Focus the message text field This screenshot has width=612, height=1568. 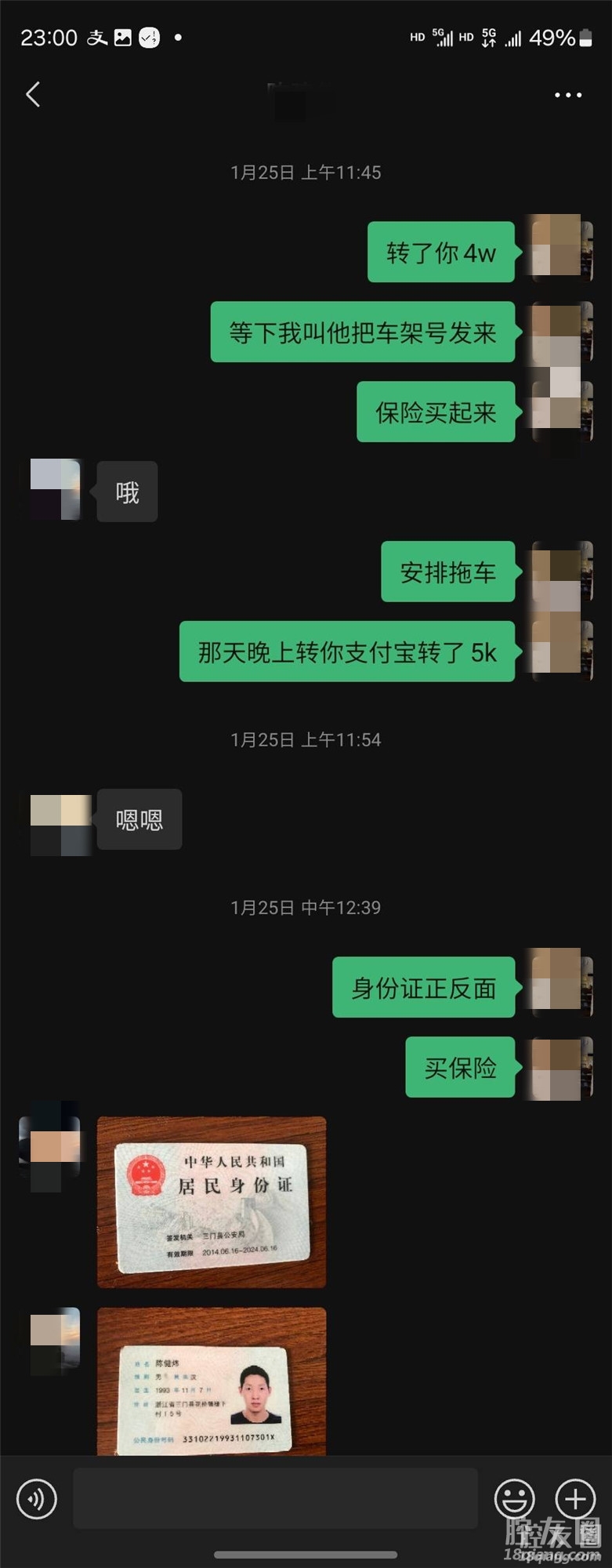point(275,1499)
